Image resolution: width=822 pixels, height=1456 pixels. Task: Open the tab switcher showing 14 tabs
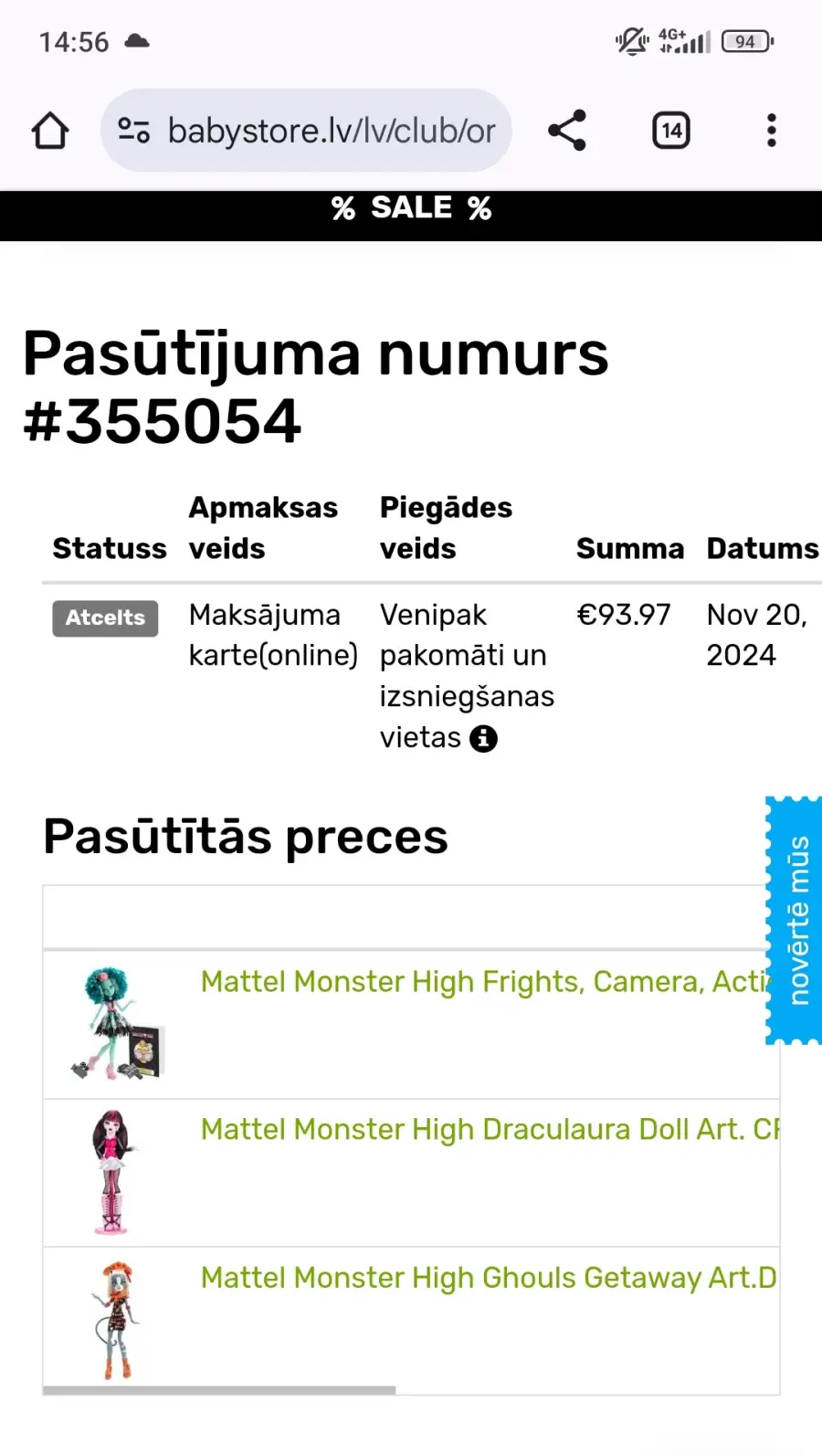[671, 131]
